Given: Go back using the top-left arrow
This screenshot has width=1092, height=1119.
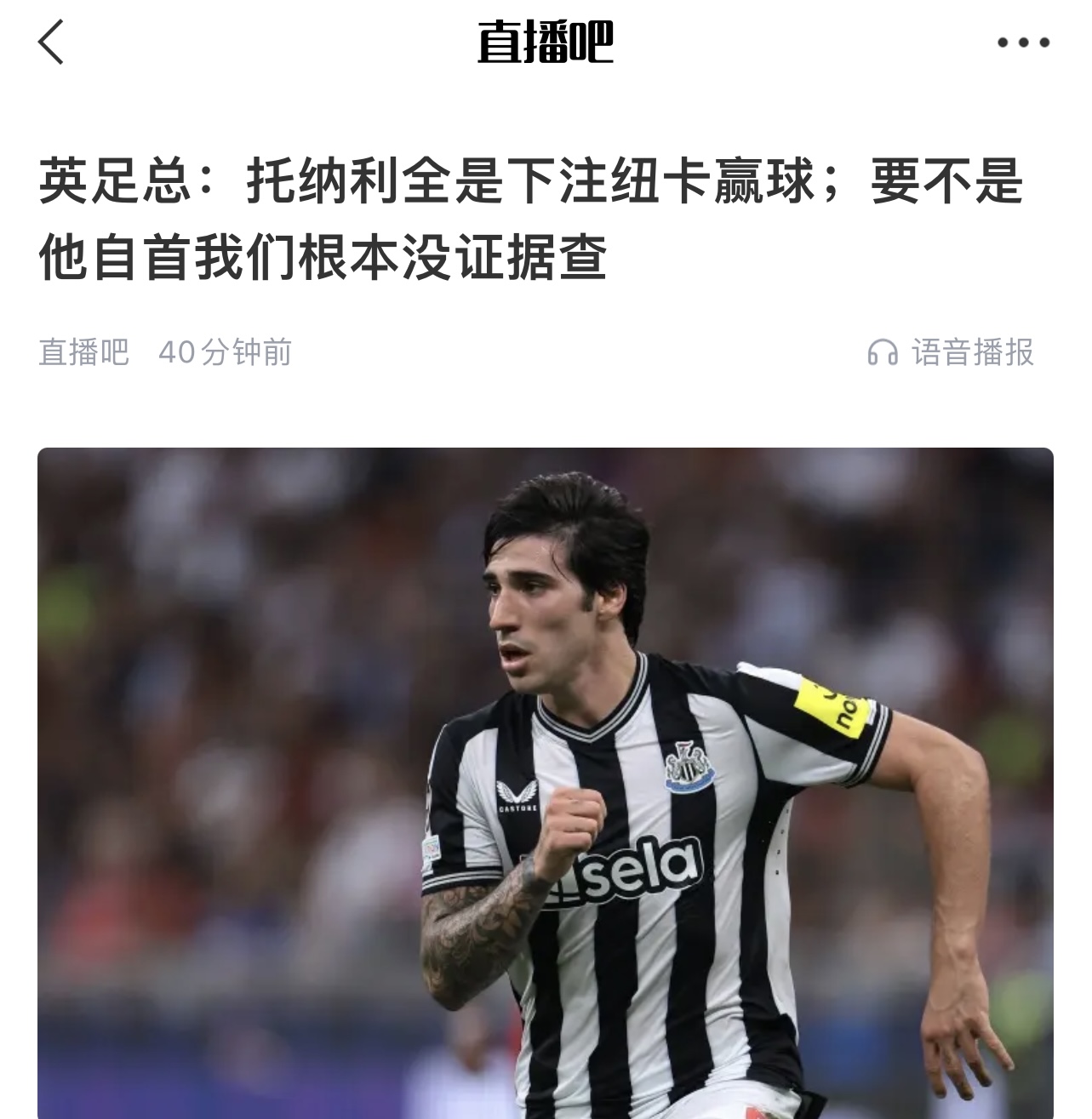Looking at the screenshot, I should click(51, 43).
